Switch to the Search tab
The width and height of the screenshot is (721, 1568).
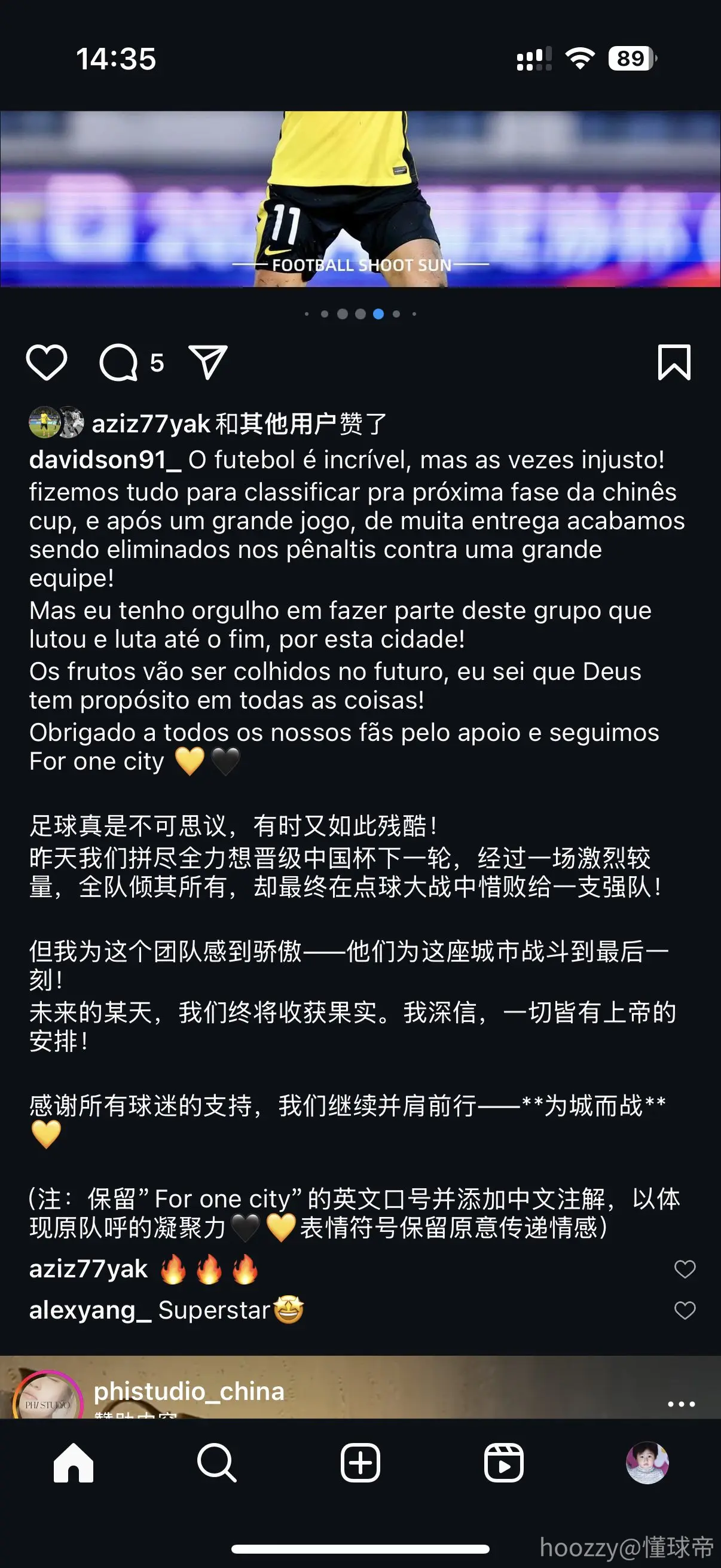(216, 1462)
